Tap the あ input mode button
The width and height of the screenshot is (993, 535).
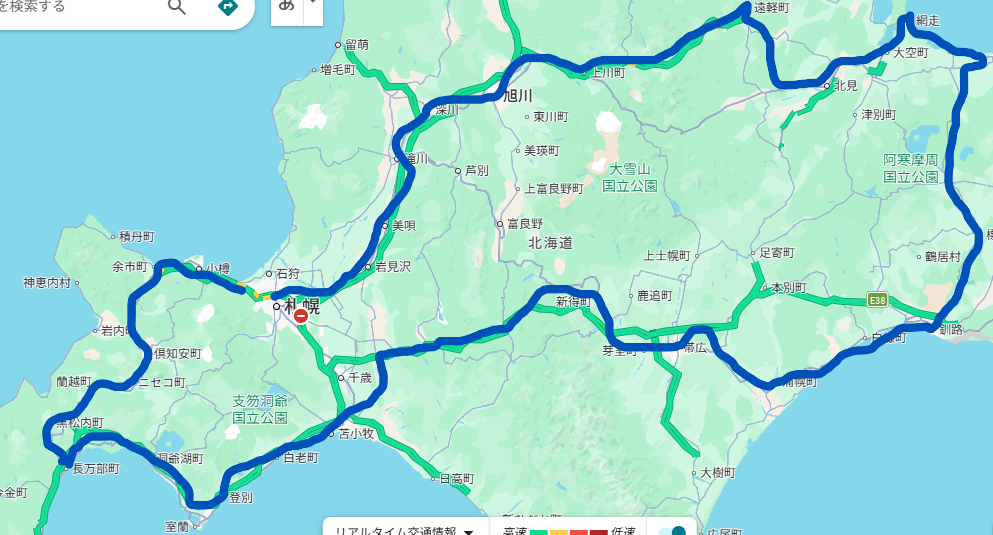pyautogui.click(x=287, y=6)
